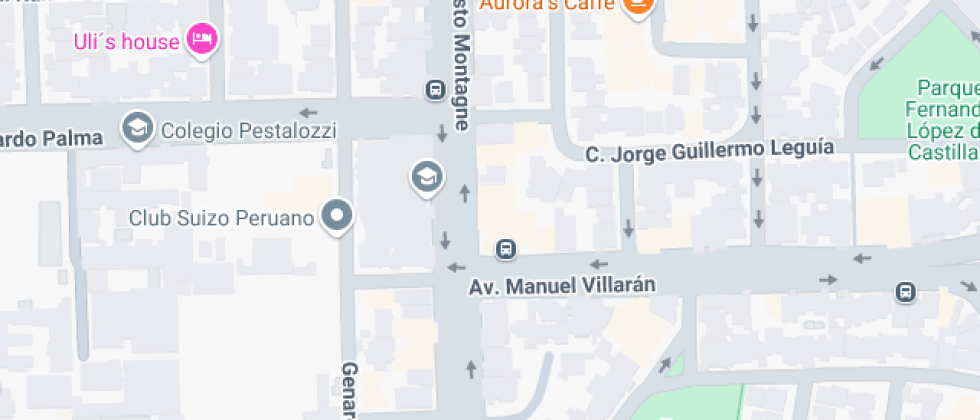Open Uli's house lodging marker
Viewport: 980px width, 420px height.
[204, 40]
